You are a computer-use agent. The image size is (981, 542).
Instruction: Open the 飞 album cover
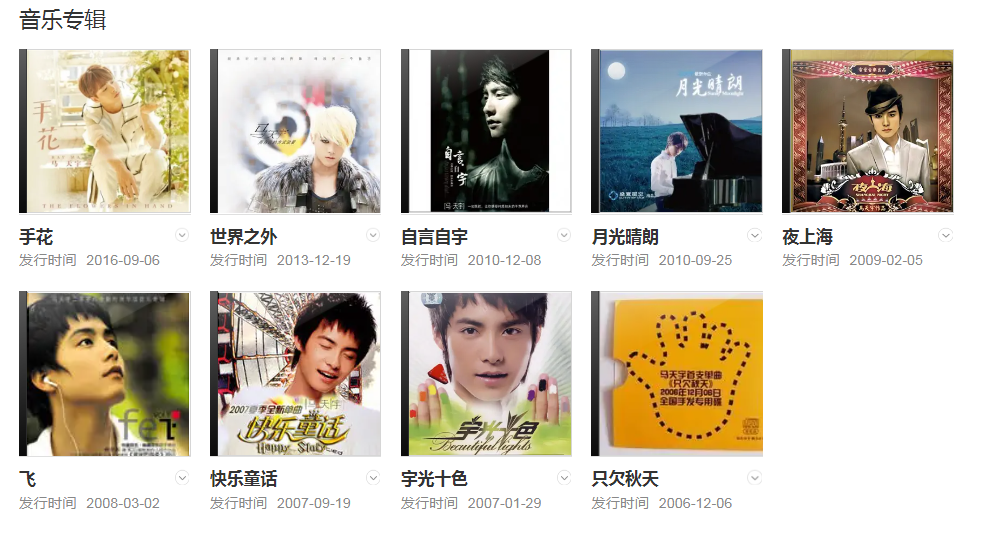pyautogui.click(x=105, y=374)
